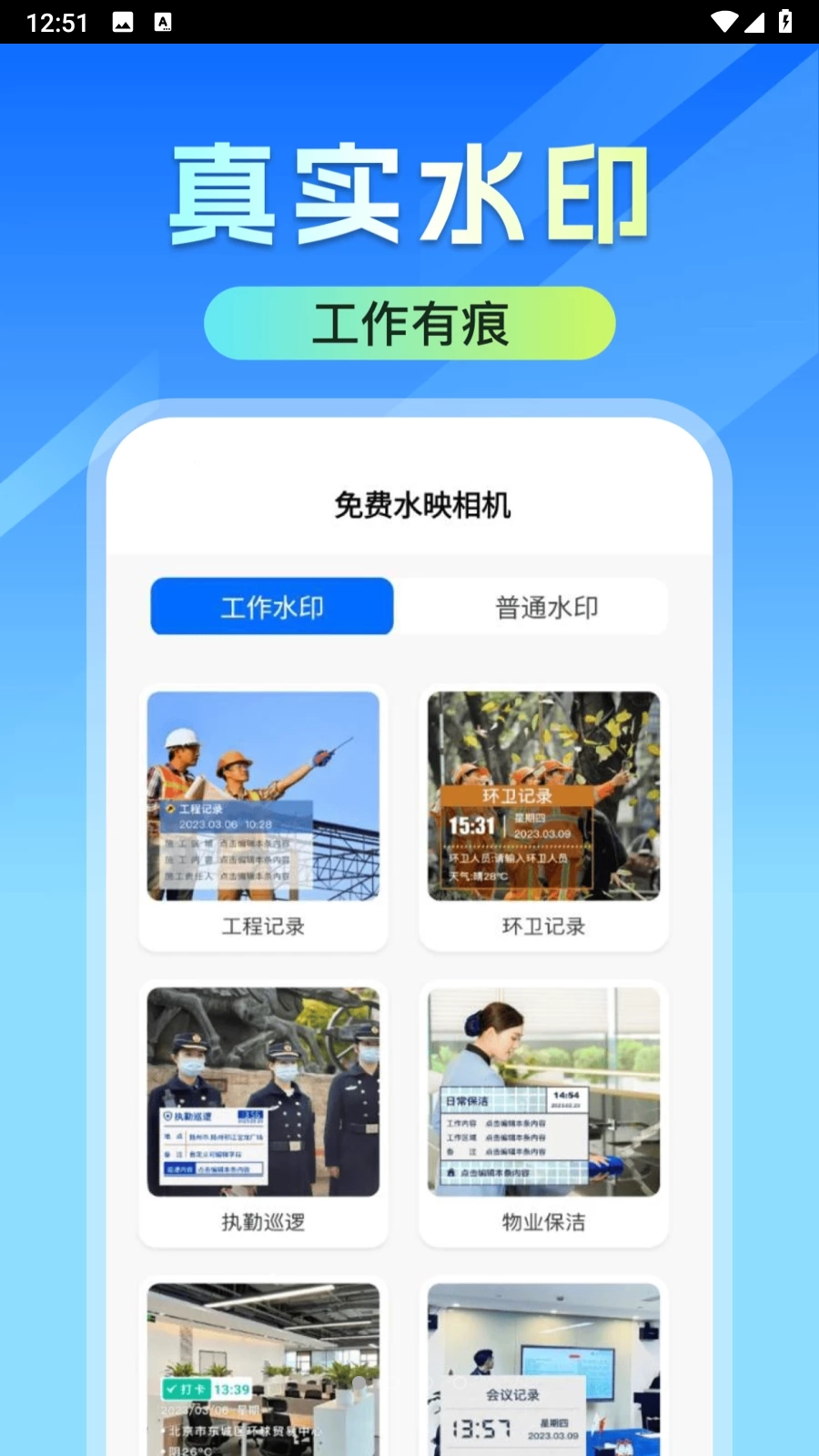Tap the yellow clock icon on 工程记录 watermark

click(171, 809)
